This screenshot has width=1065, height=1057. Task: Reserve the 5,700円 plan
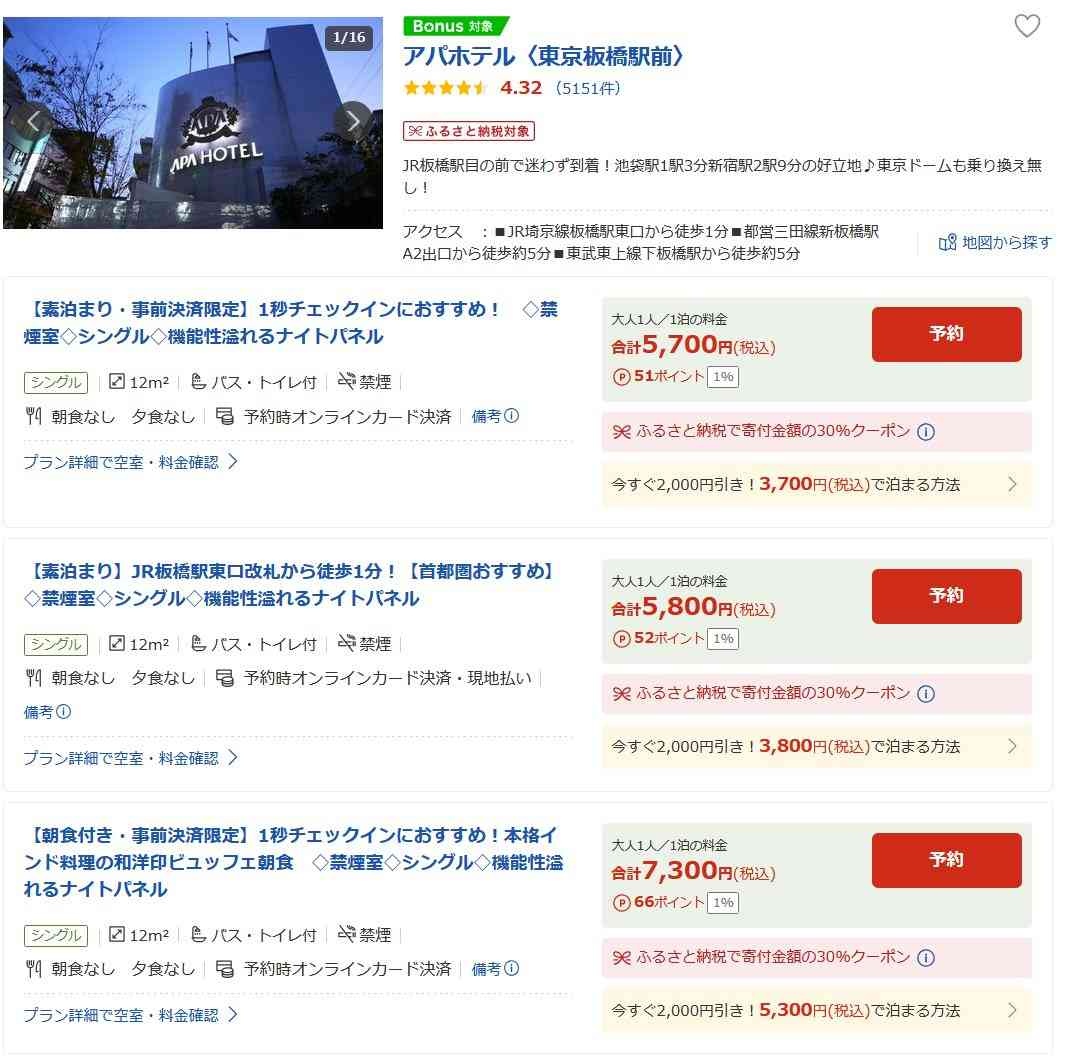pos(946,334)
